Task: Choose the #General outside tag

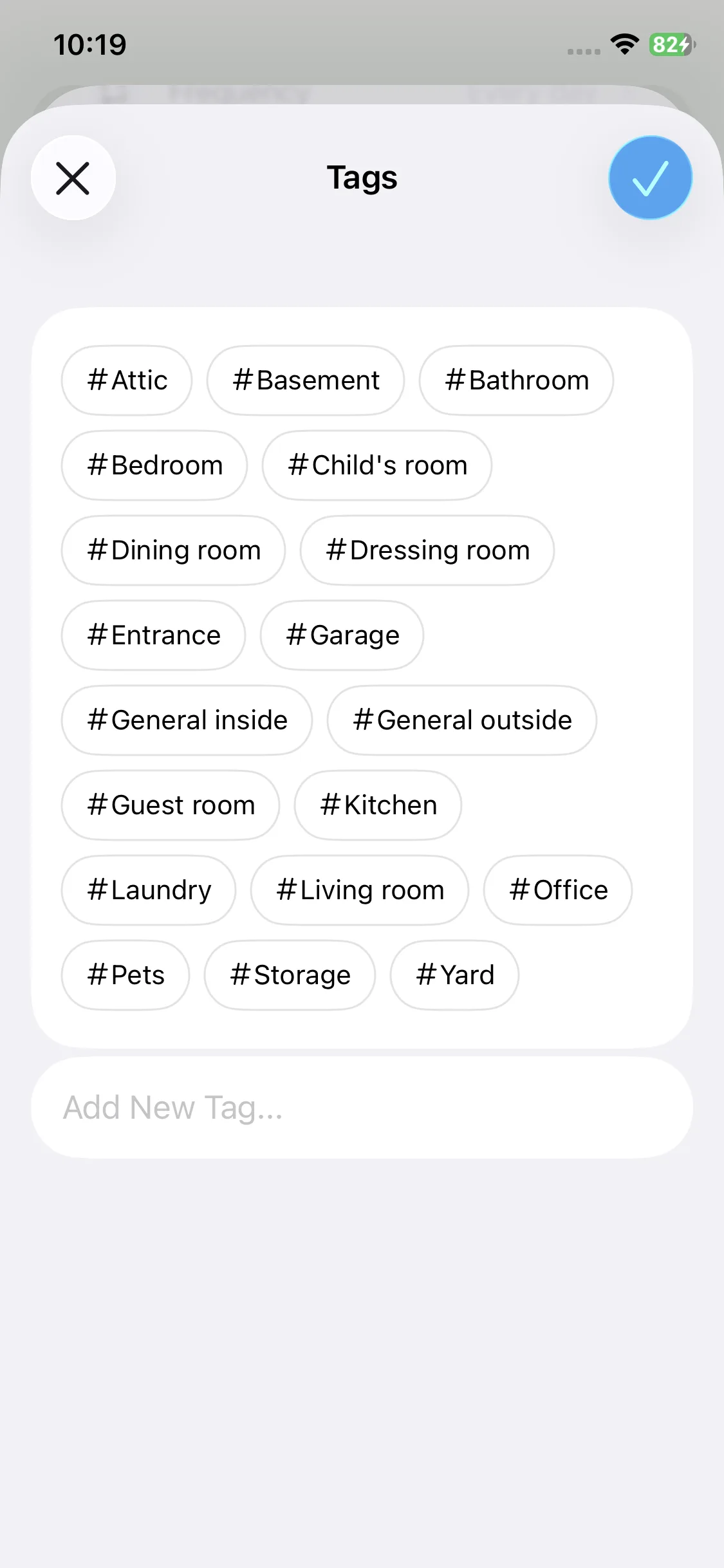Action: [462, 720]
